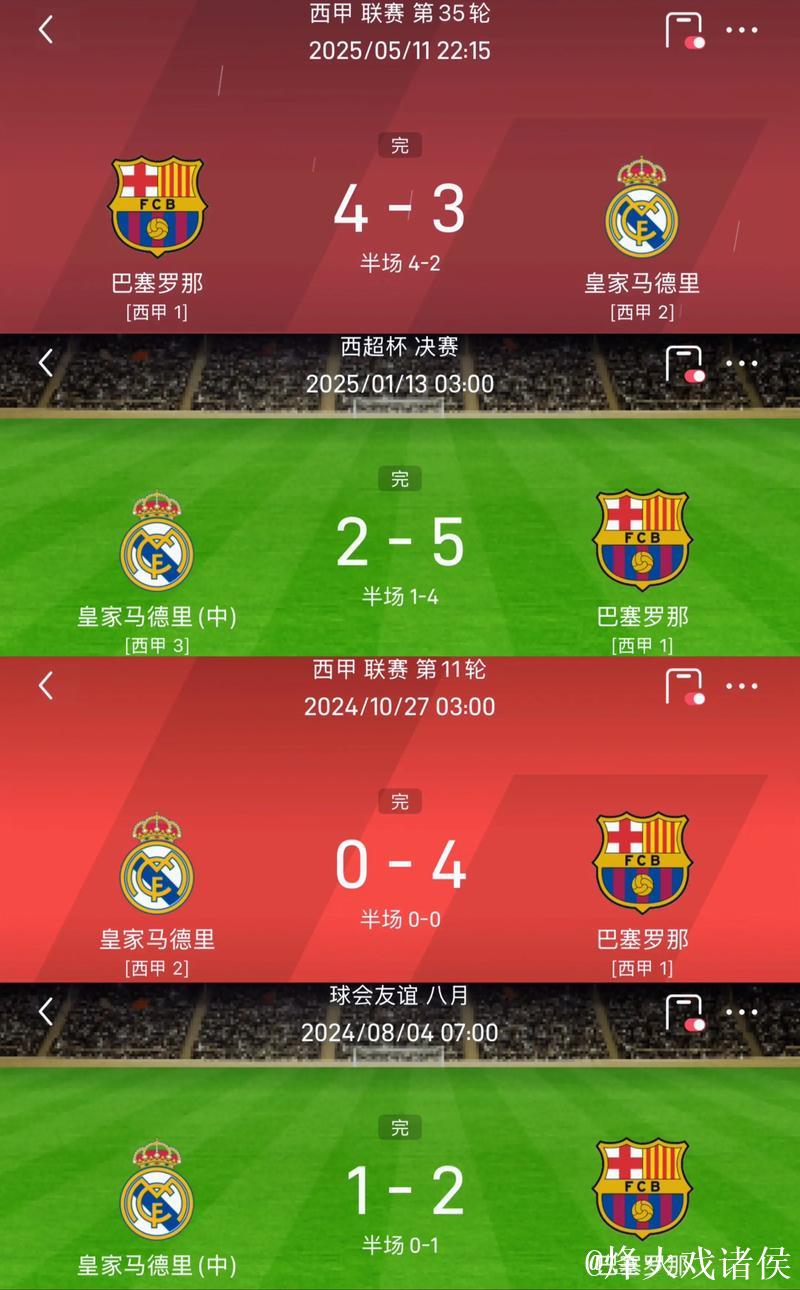
Task: Tap the 巴塞罗那 team name on the top card
Action: coord(156,282)
